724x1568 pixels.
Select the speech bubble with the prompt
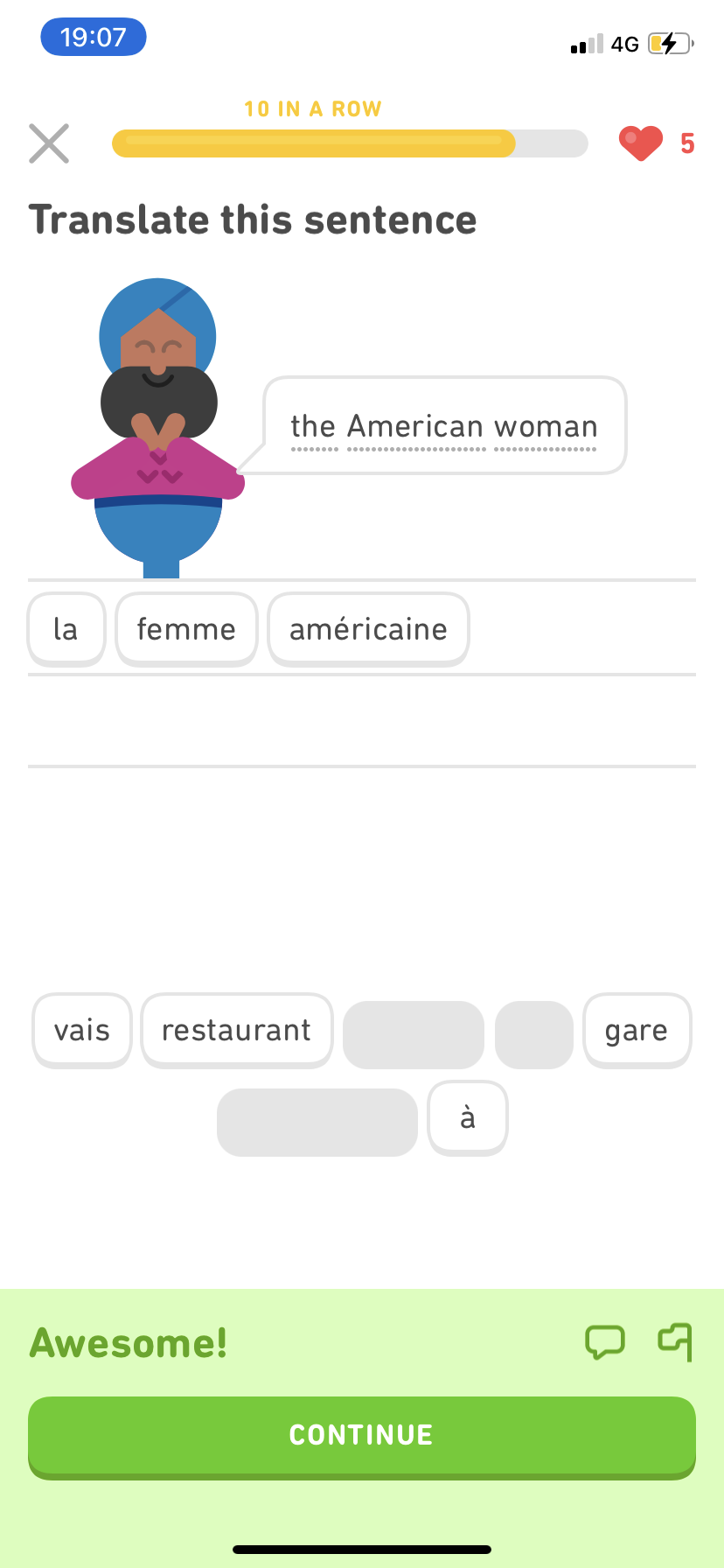pyautogui.click(x=443, y=426)
